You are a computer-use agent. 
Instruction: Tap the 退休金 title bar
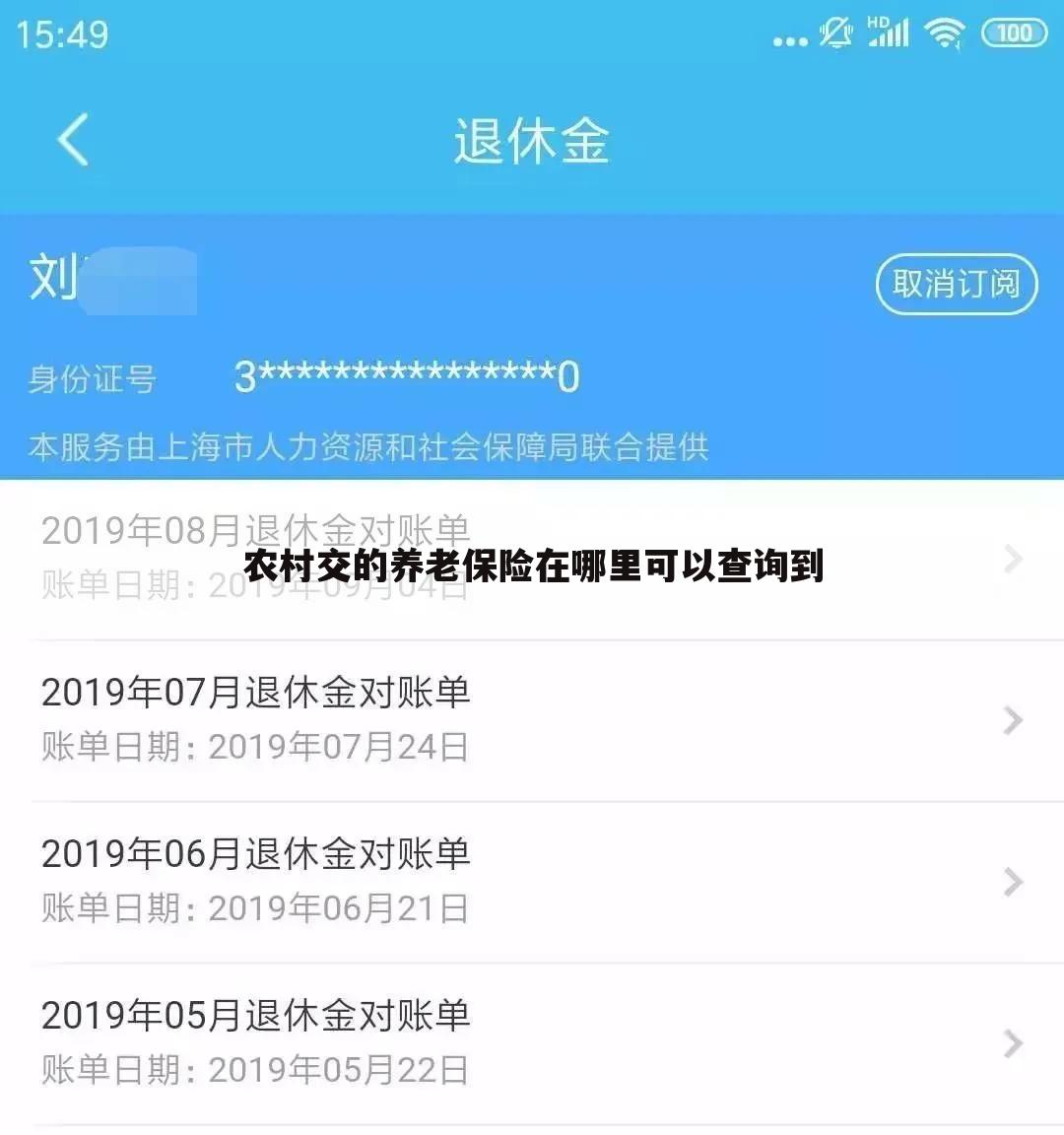tap(532, 142)
